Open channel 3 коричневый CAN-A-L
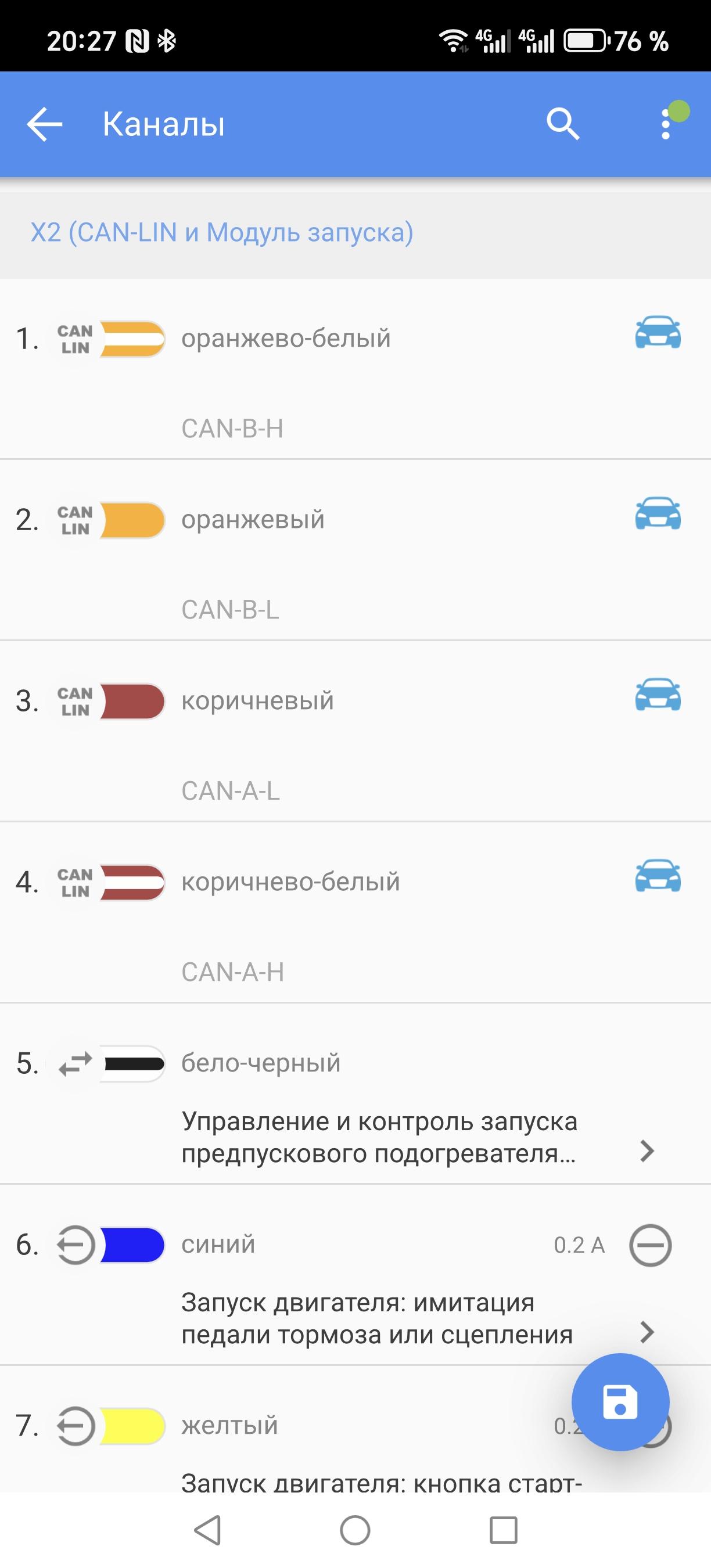The image size is (711, 1568). (x=355, y=732)
